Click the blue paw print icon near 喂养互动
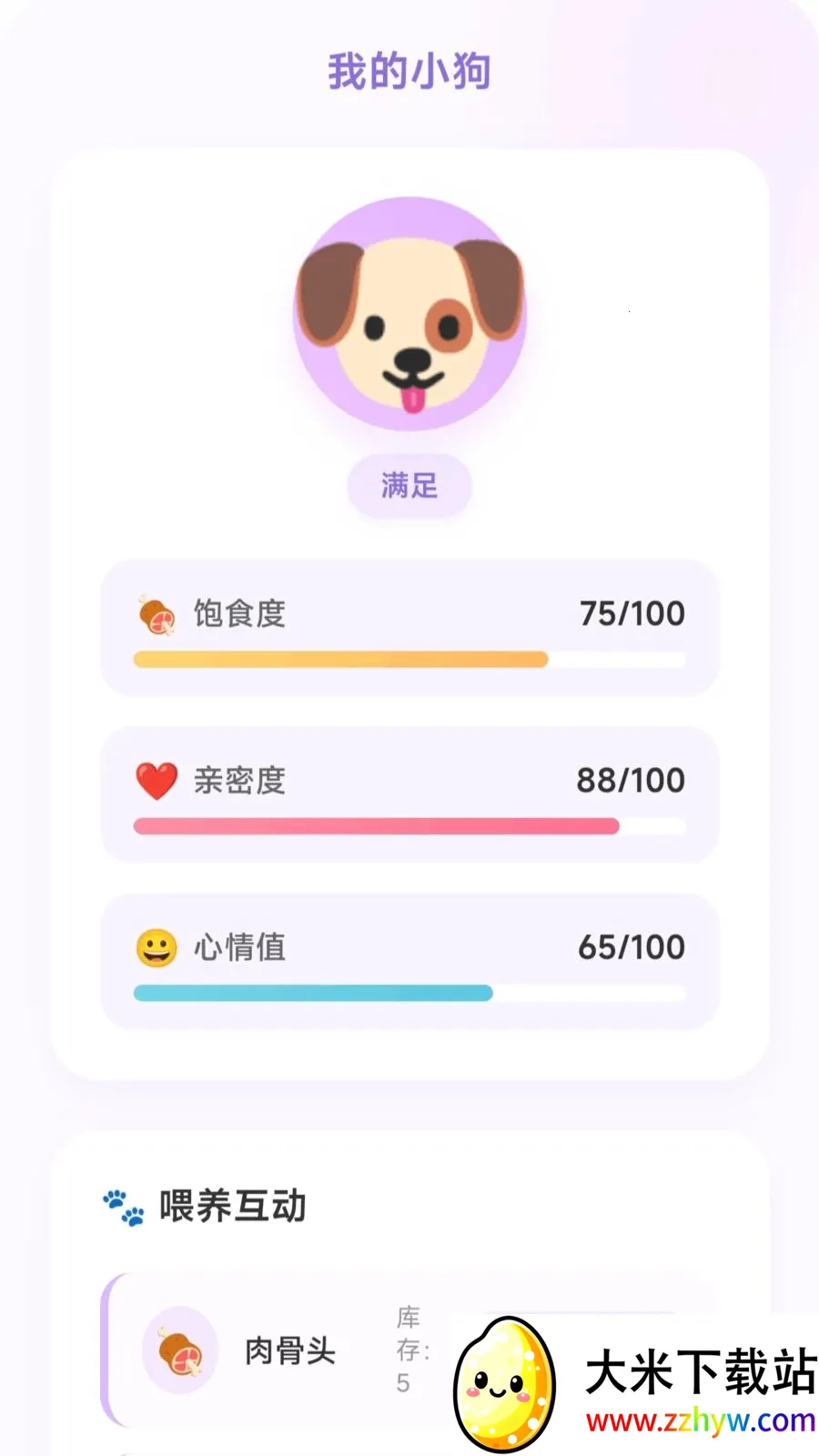819x1456 pixels. point(121,1206)
